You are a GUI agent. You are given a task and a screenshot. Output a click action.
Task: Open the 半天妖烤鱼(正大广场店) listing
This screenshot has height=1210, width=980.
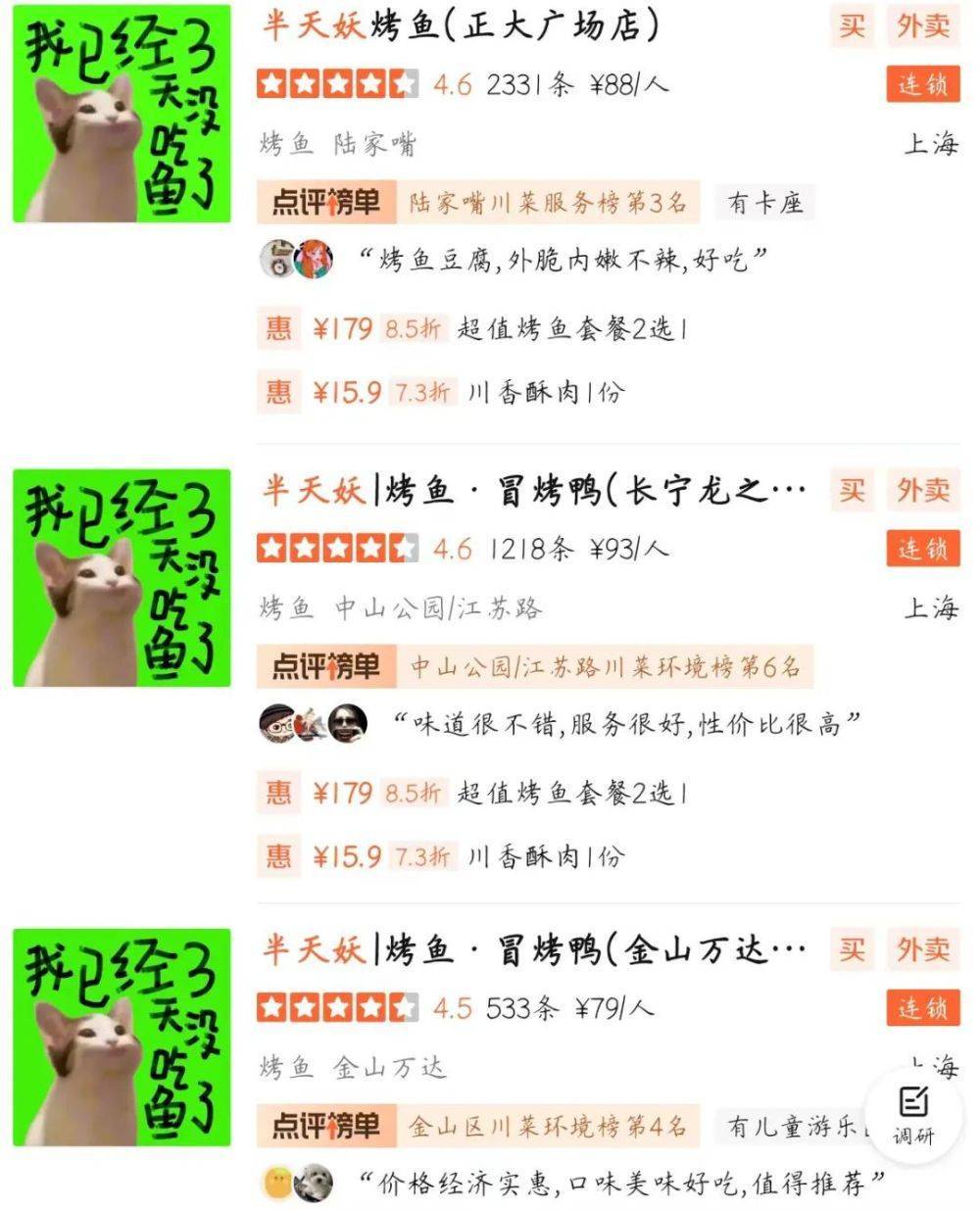461,24
